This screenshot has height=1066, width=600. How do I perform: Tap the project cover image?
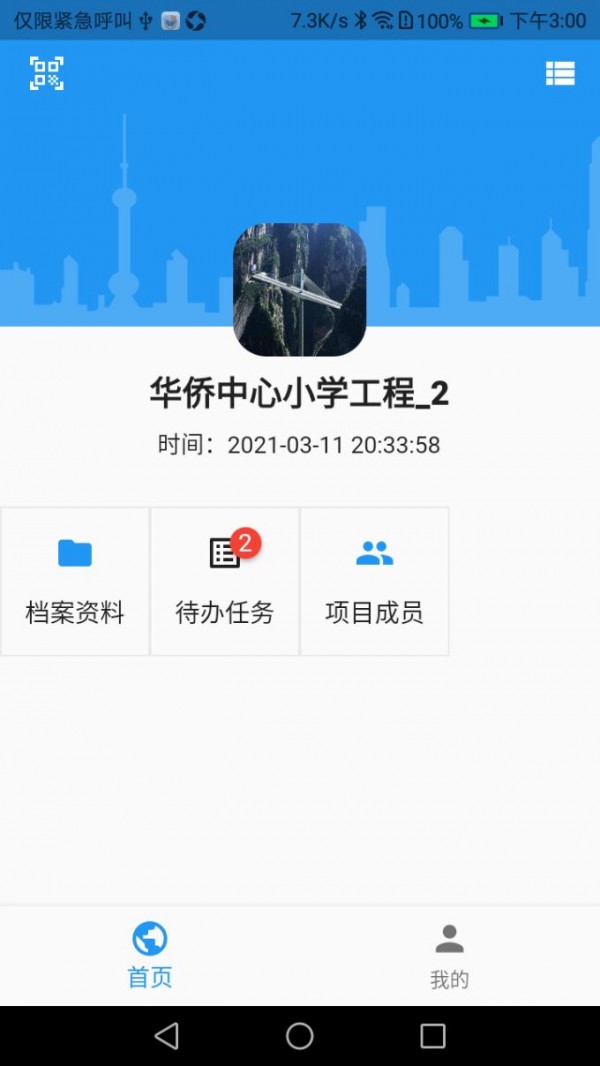click(x=300, y=290)
